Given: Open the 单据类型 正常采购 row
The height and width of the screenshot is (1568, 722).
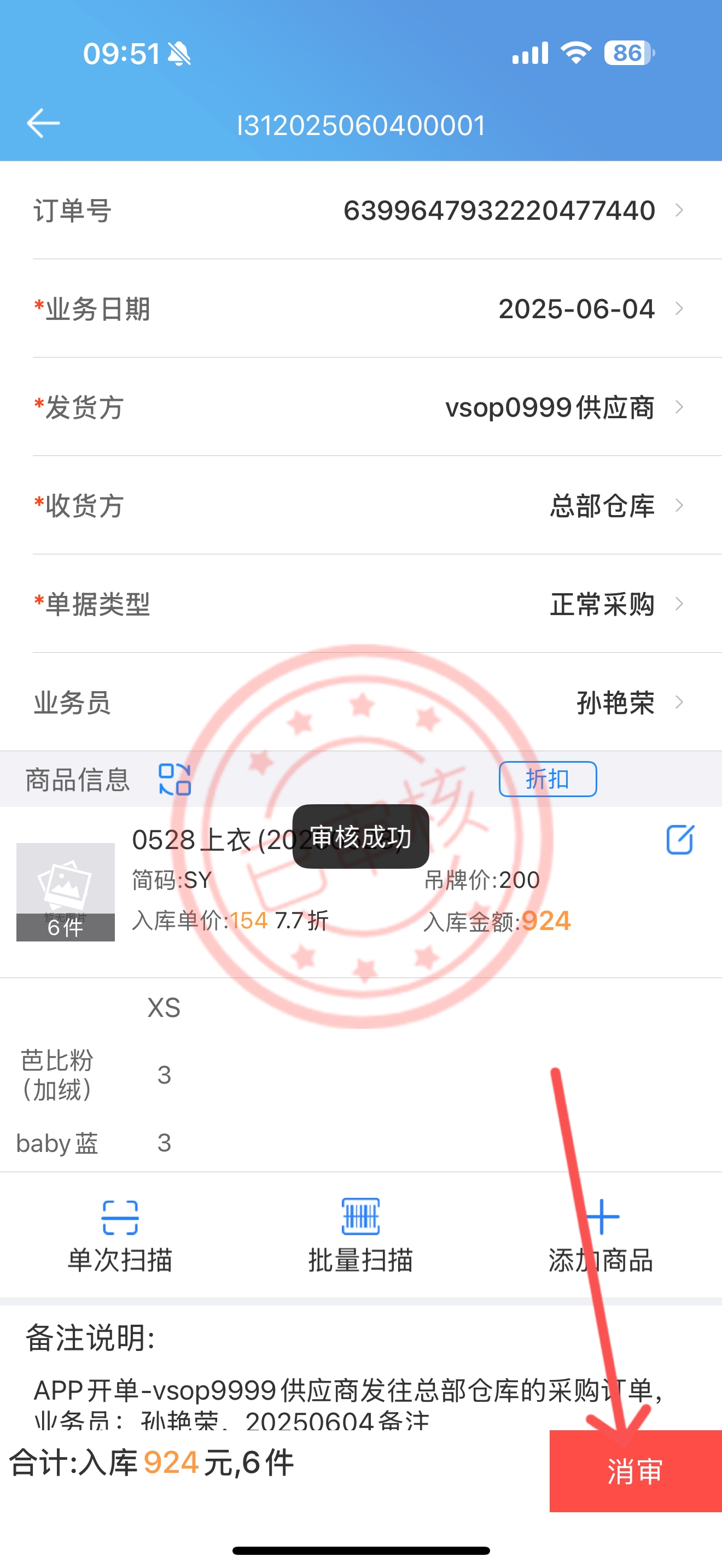Looking at the screenshot, I should [x=361, y=605].
